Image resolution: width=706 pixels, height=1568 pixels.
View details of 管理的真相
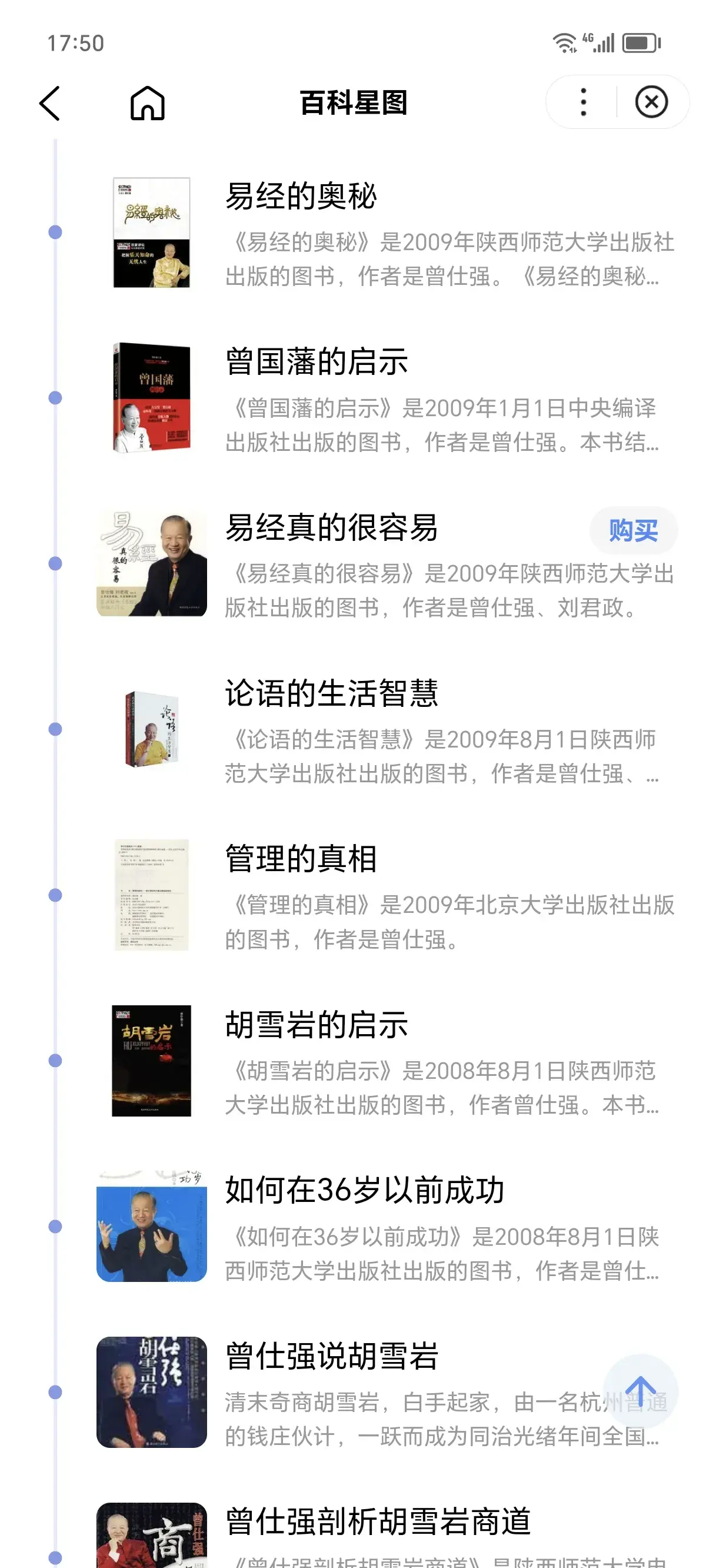(301, 859)
